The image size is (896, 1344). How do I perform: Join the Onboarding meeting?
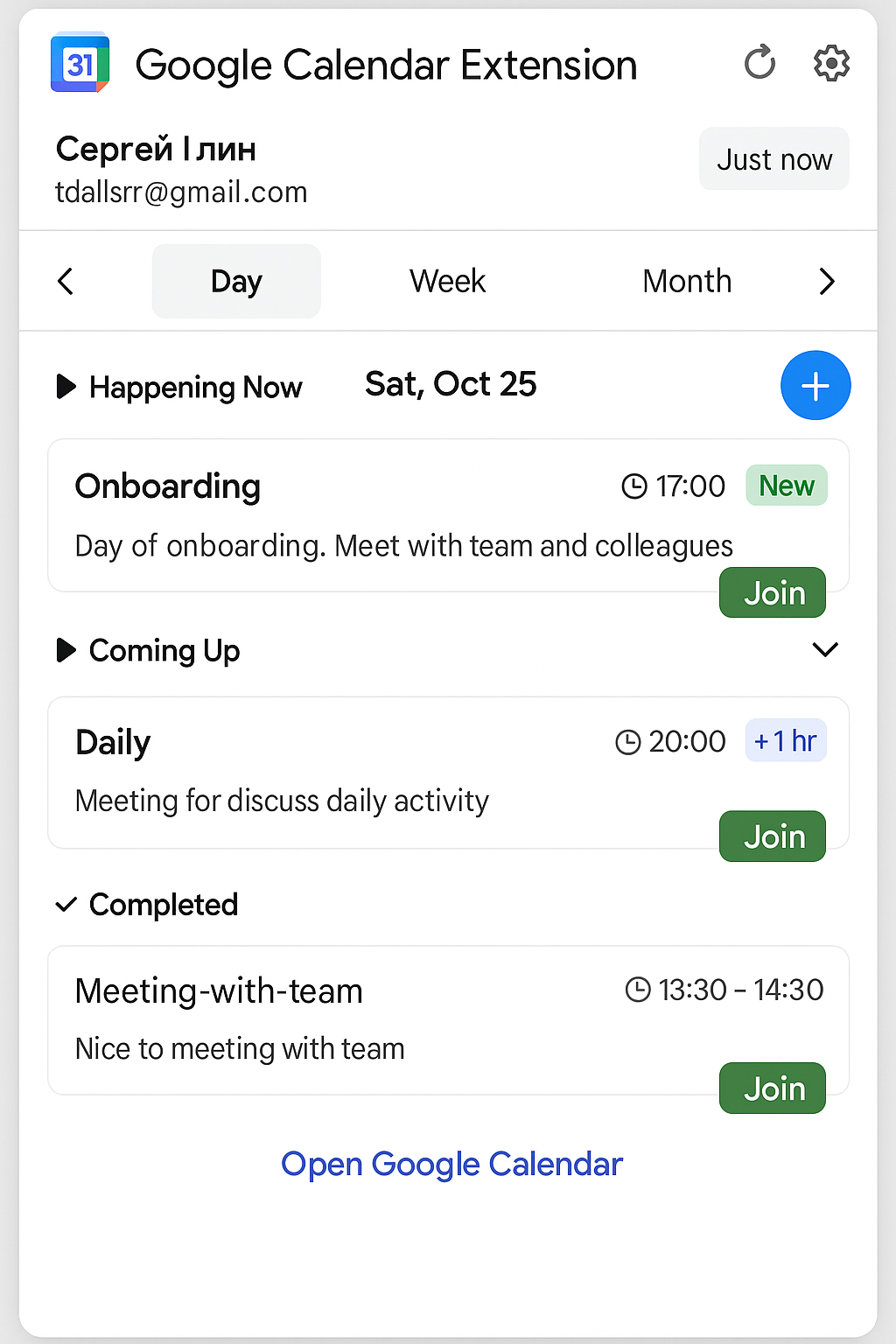(x=773, y=593)
